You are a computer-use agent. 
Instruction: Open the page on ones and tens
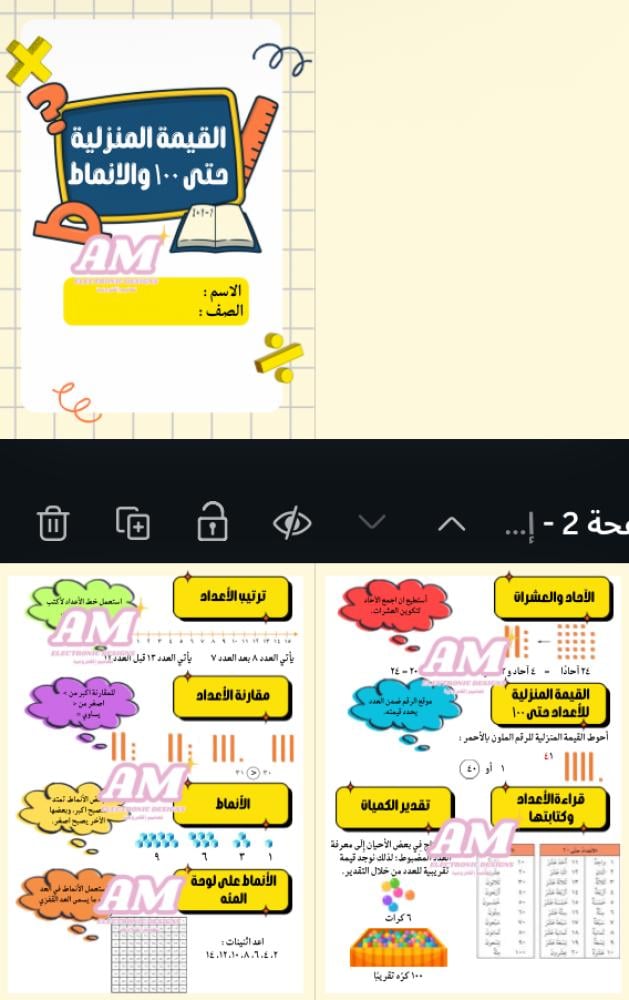coord(471,780)
